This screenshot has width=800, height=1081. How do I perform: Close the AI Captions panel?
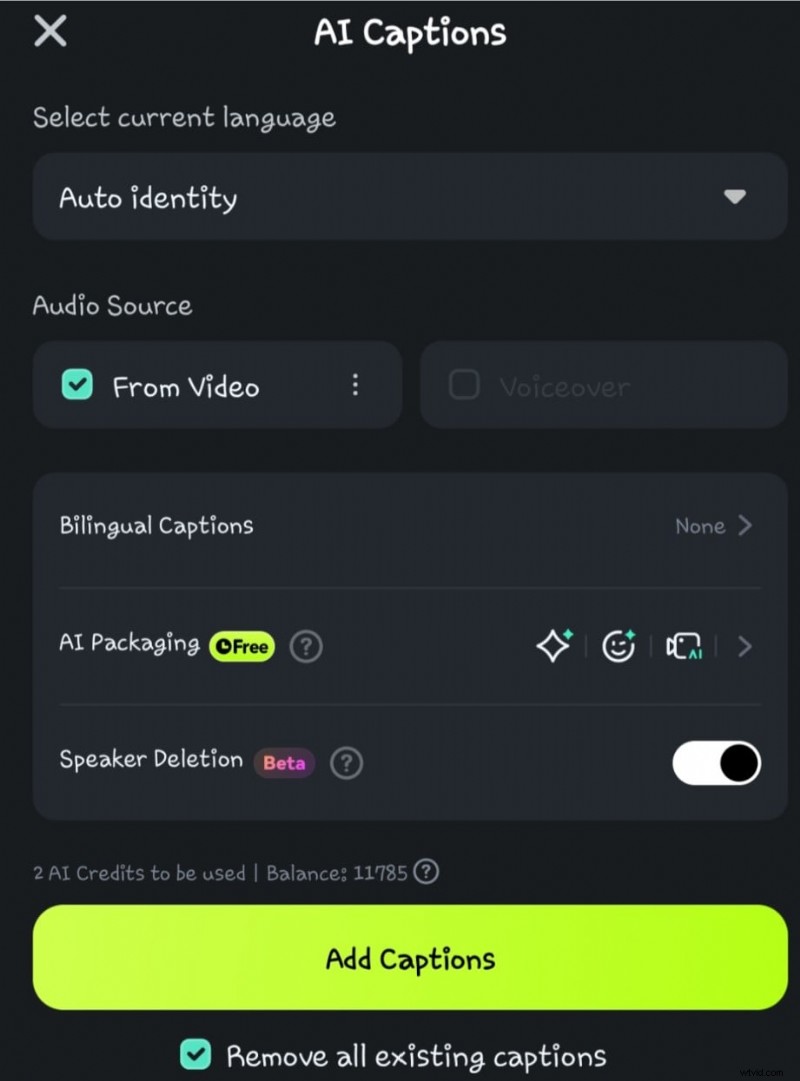[x=49, y=31]
